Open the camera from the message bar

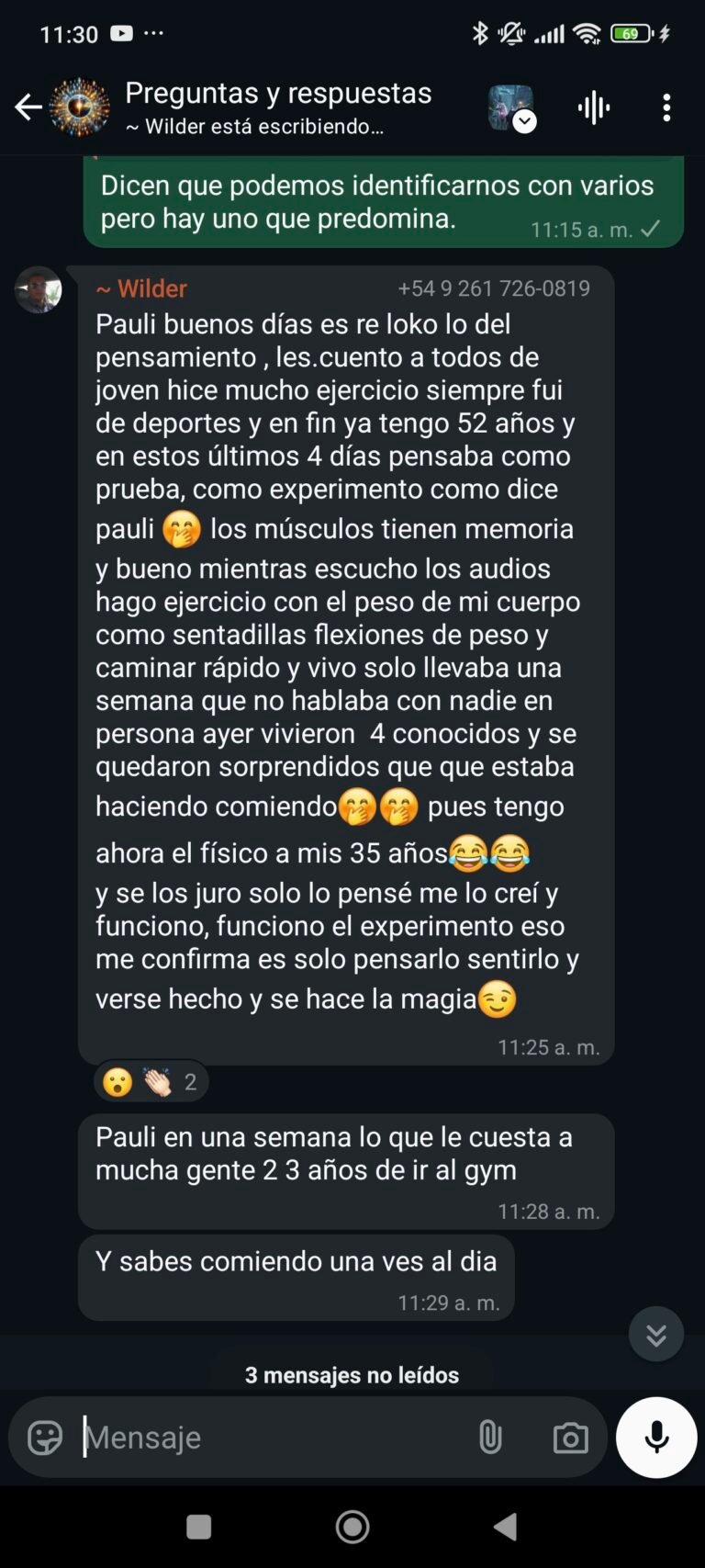pos(571,1437)
